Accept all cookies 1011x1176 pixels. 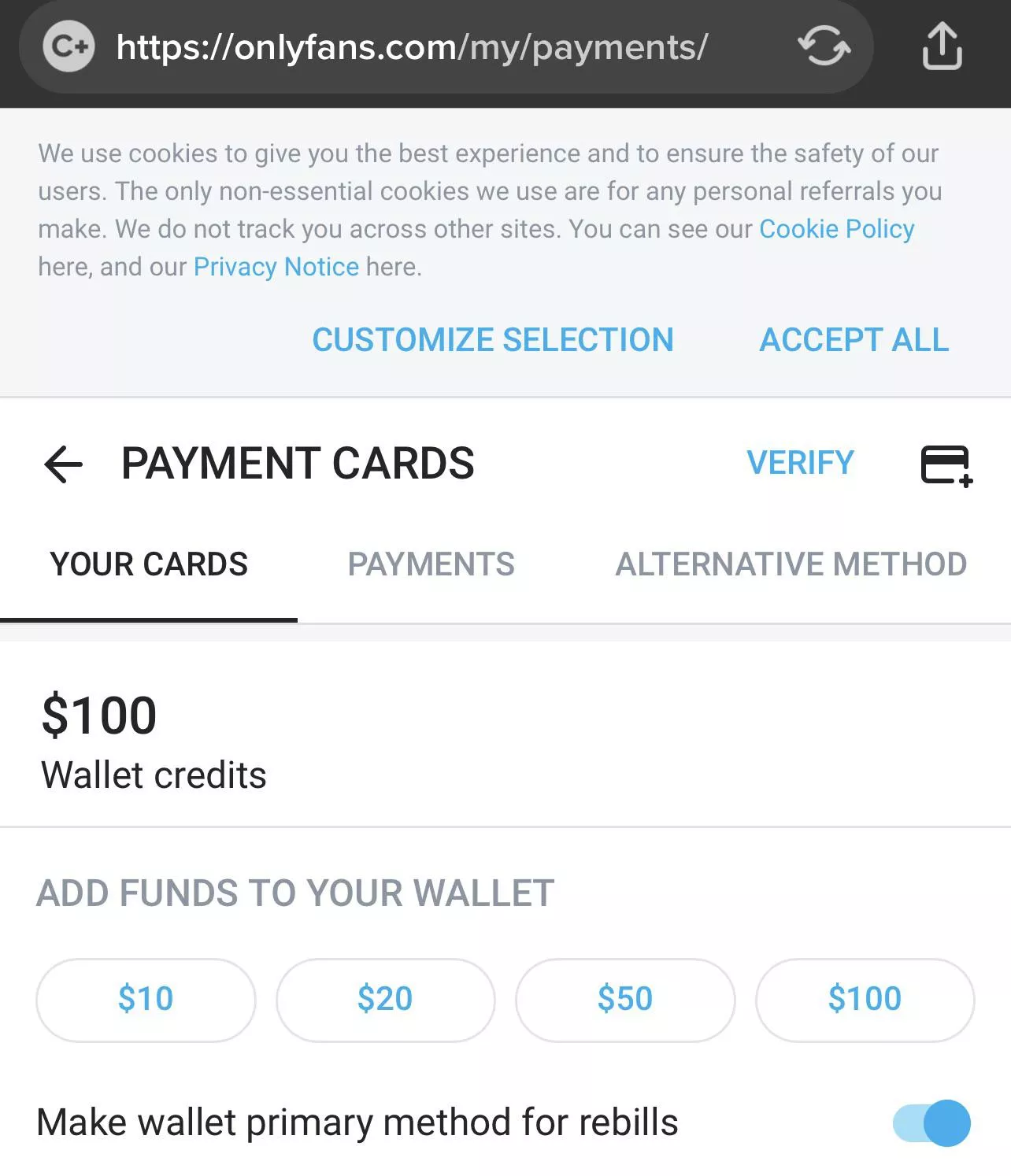tap(854, 340)
